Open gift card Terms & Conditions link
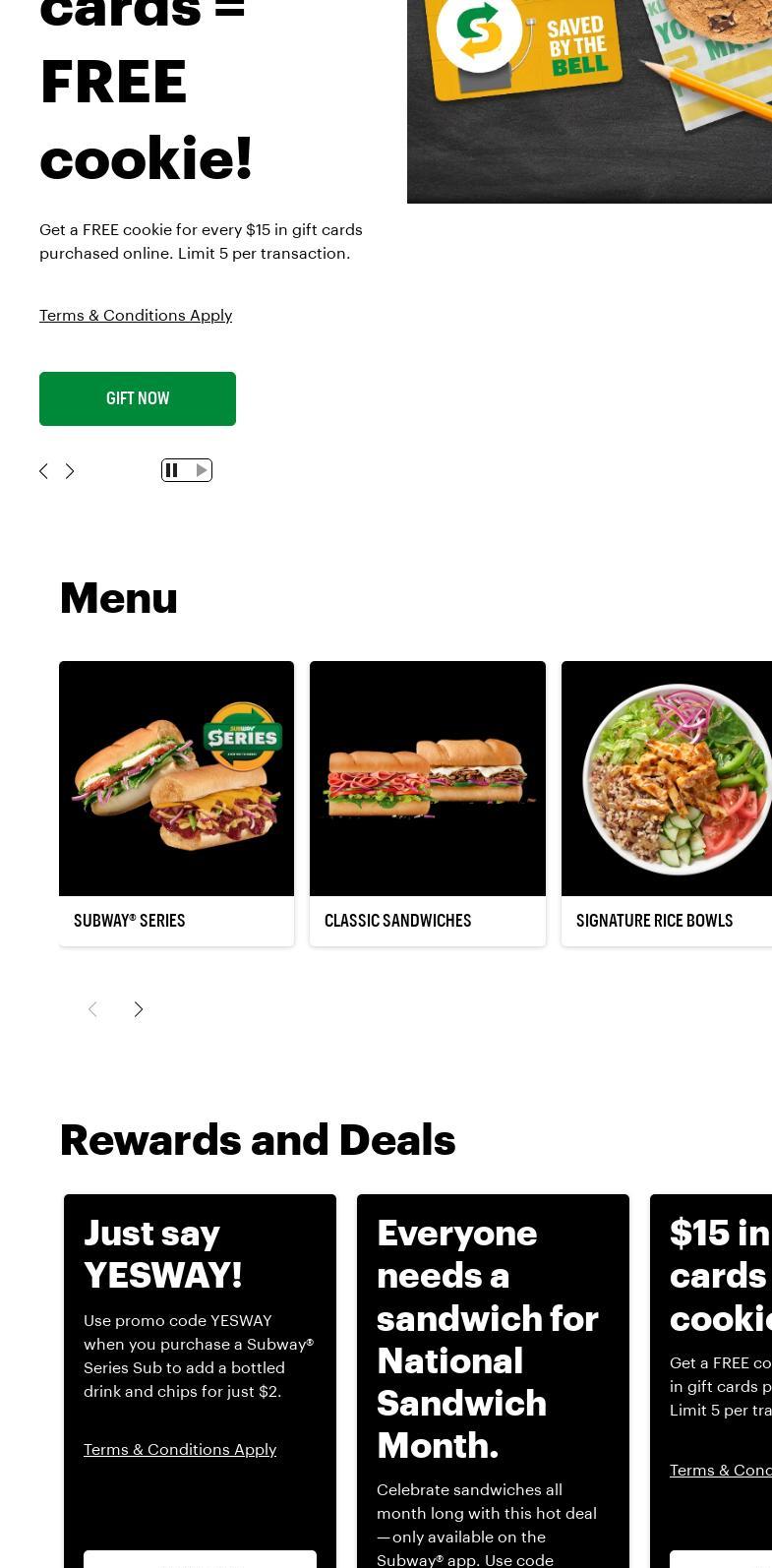Viewport: 772px width, 1568px height. [x=136, y=315]
